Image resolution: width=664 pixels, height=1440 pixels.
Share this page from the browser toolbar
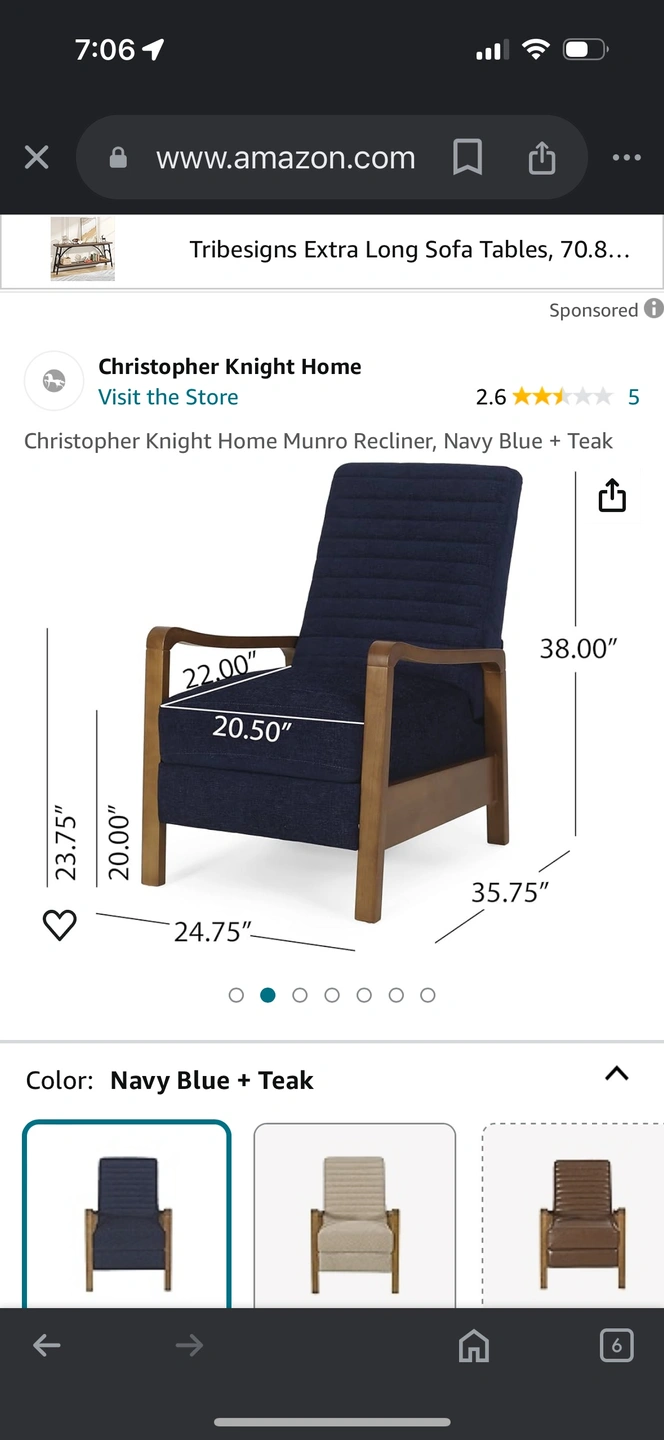click(x=541, y=158)
